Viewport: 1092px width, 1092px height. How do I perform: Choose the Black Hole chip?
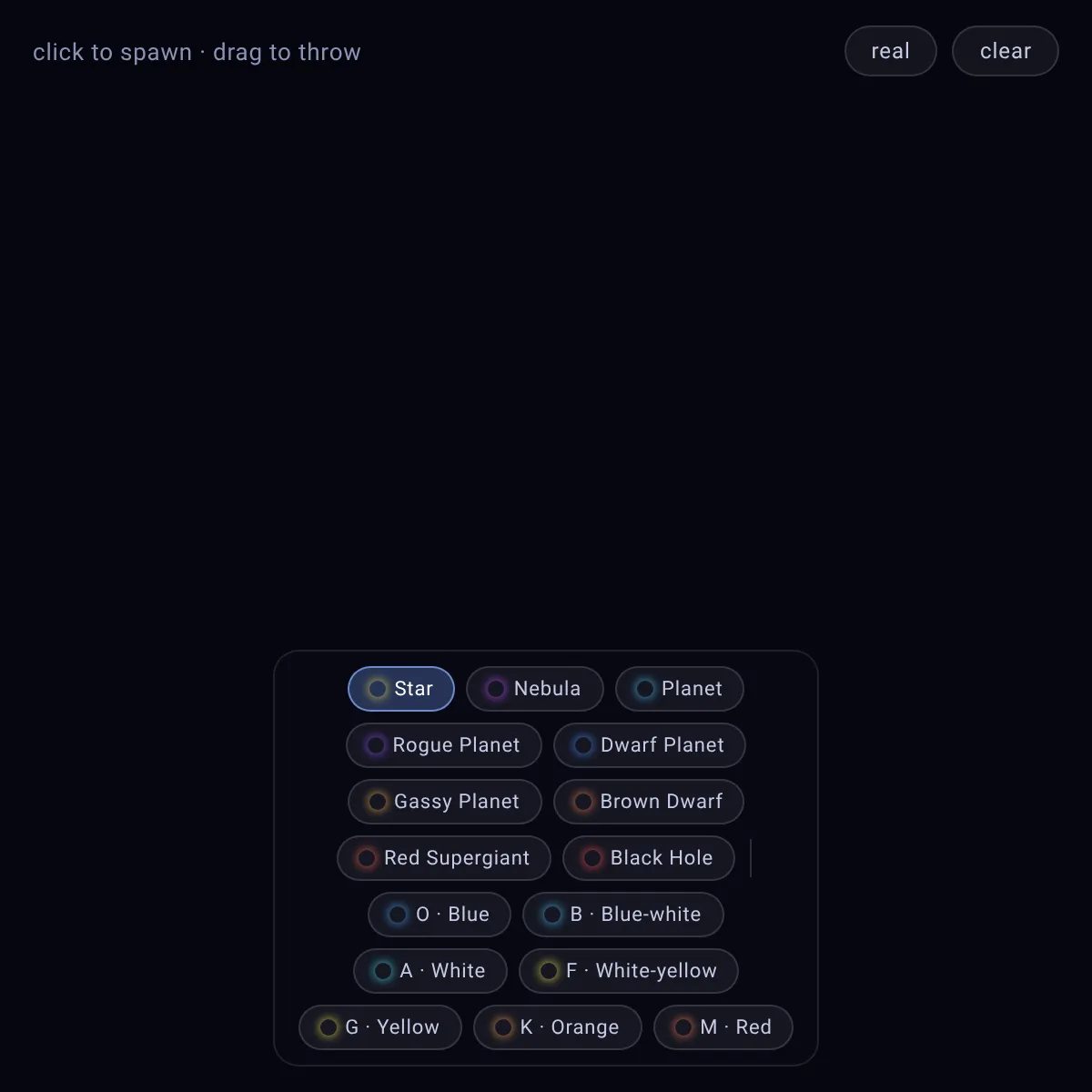tap(648, 858)
